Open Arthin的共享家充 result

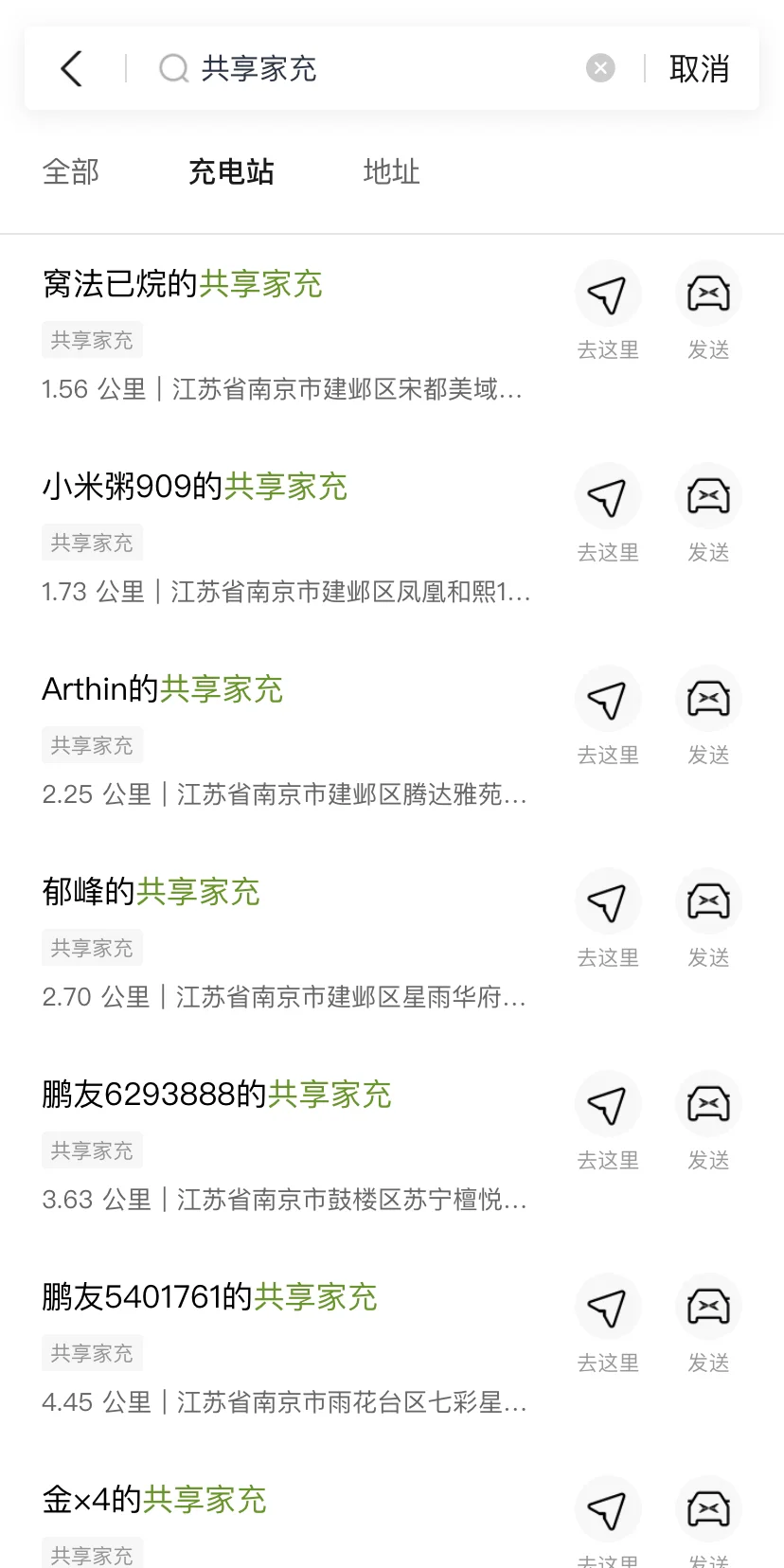(284, 739)
